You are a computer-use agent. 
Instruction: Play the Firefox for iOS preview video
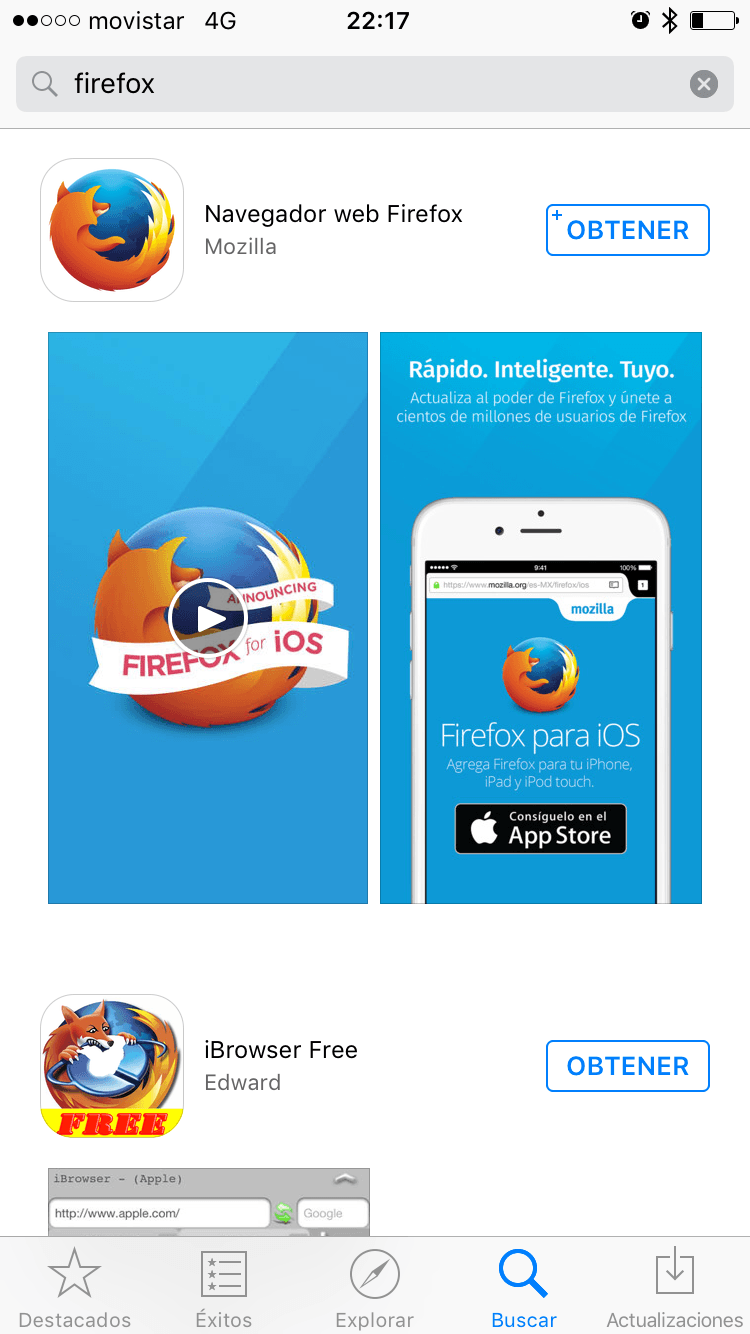click(x=208, y=618)
